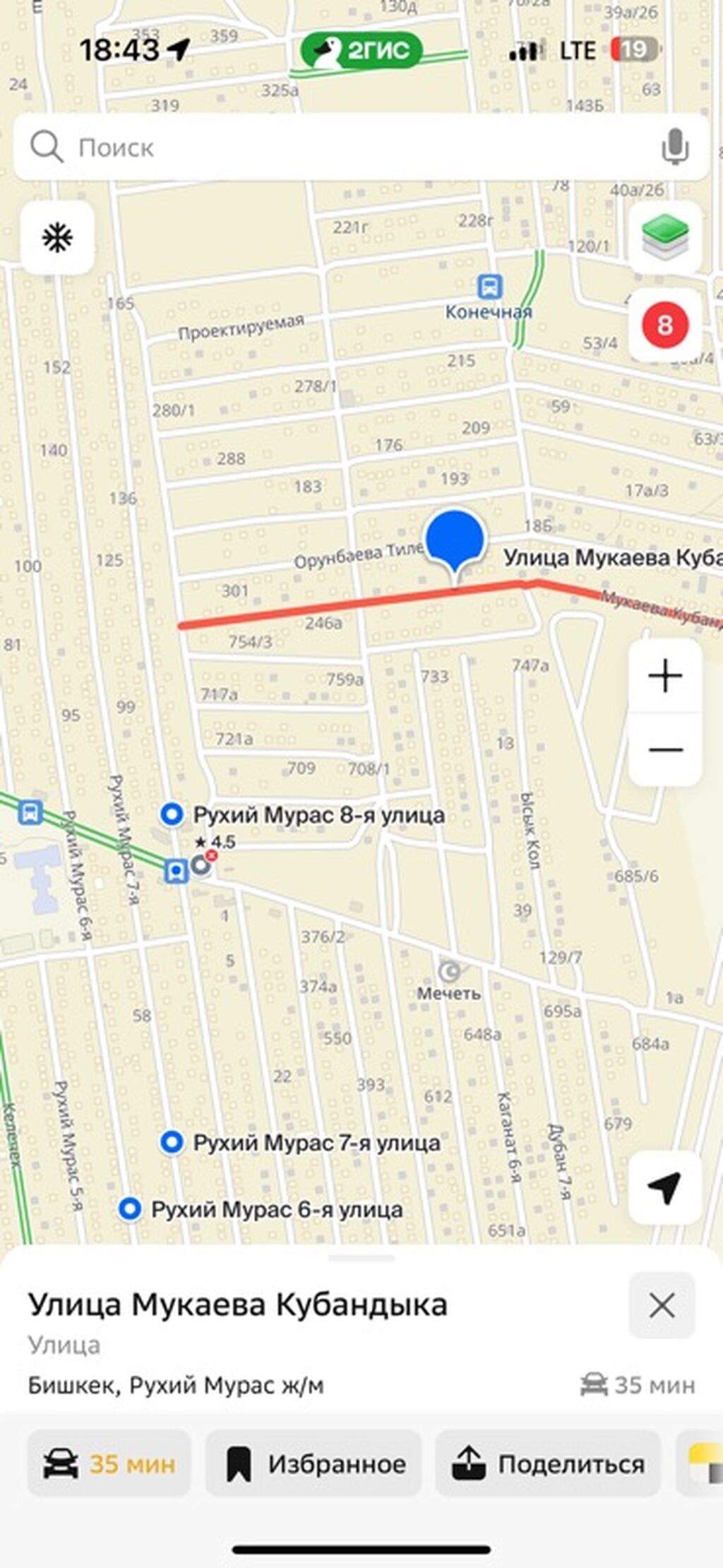
Task: Build a car route for 35 мин
Action: pyautogui.click(x=109, y=1464)
